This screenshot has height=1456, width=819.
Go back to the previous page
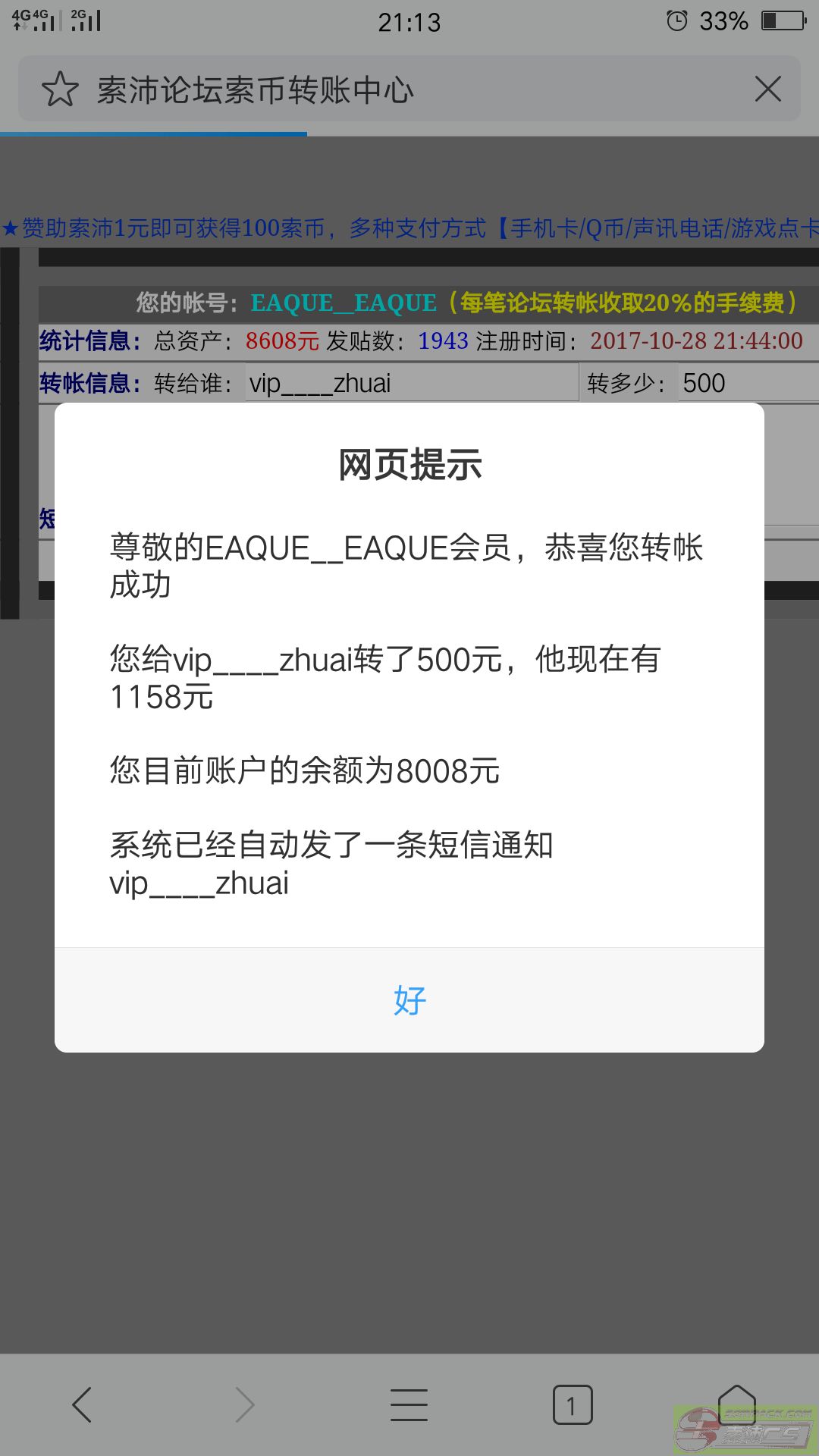pyautogui.click(x=82, y=1404)
